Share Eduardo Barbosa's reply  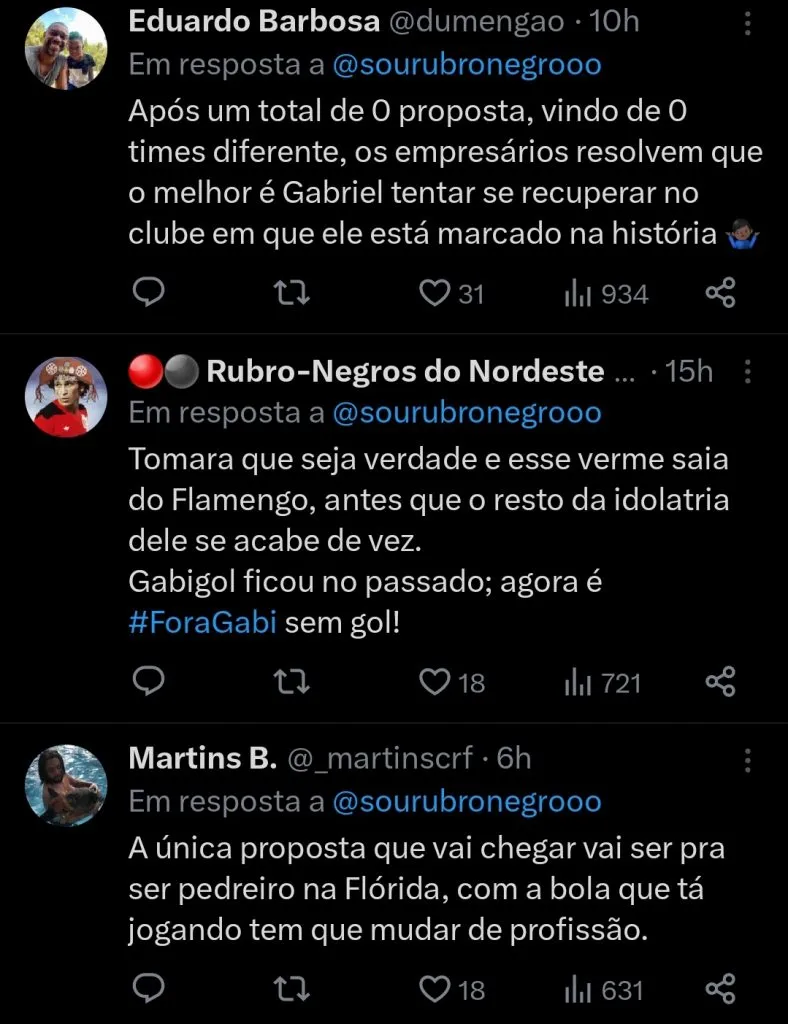[x=719, y=293]
